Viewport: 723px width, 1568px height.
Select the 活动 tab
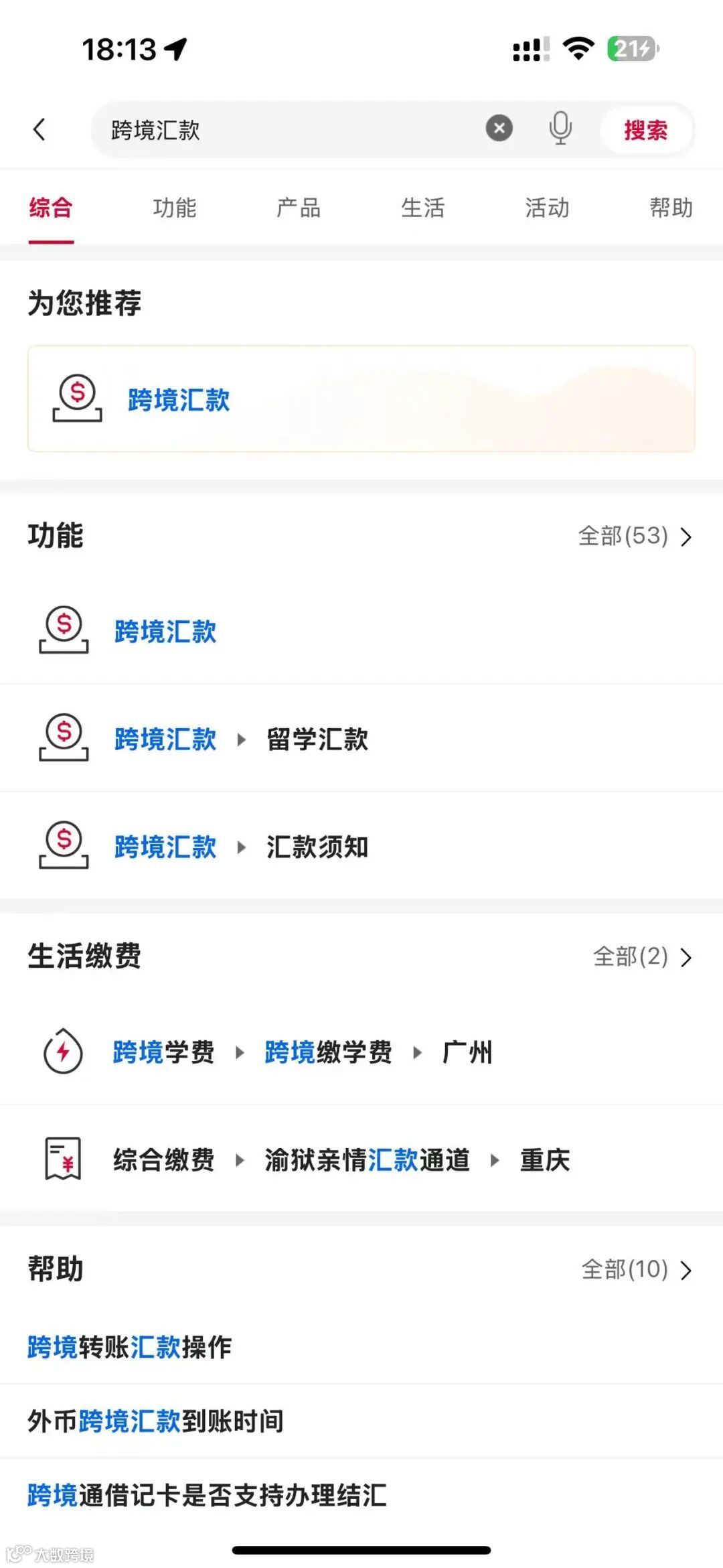click(x=547, y=208)
